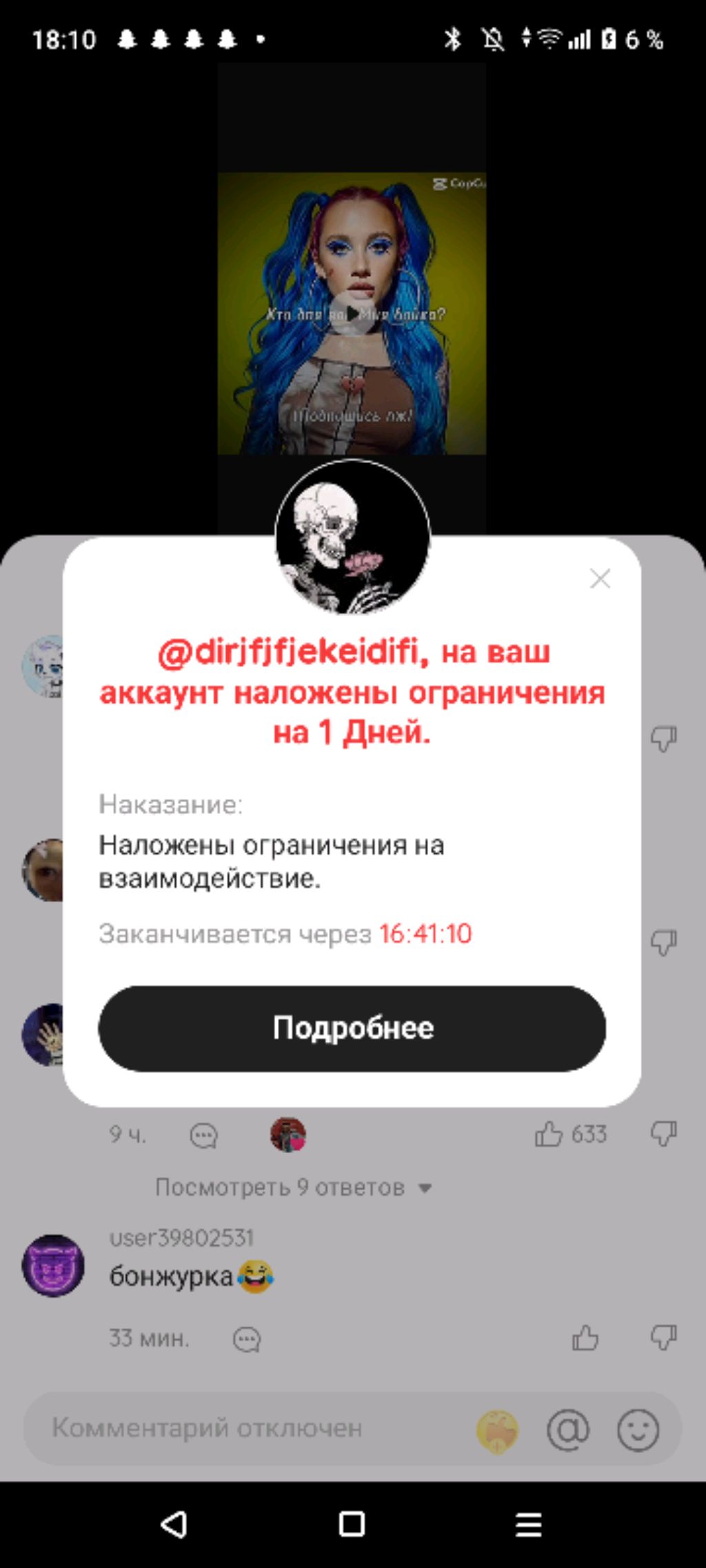Open the emoji picker smiley

638,1429
